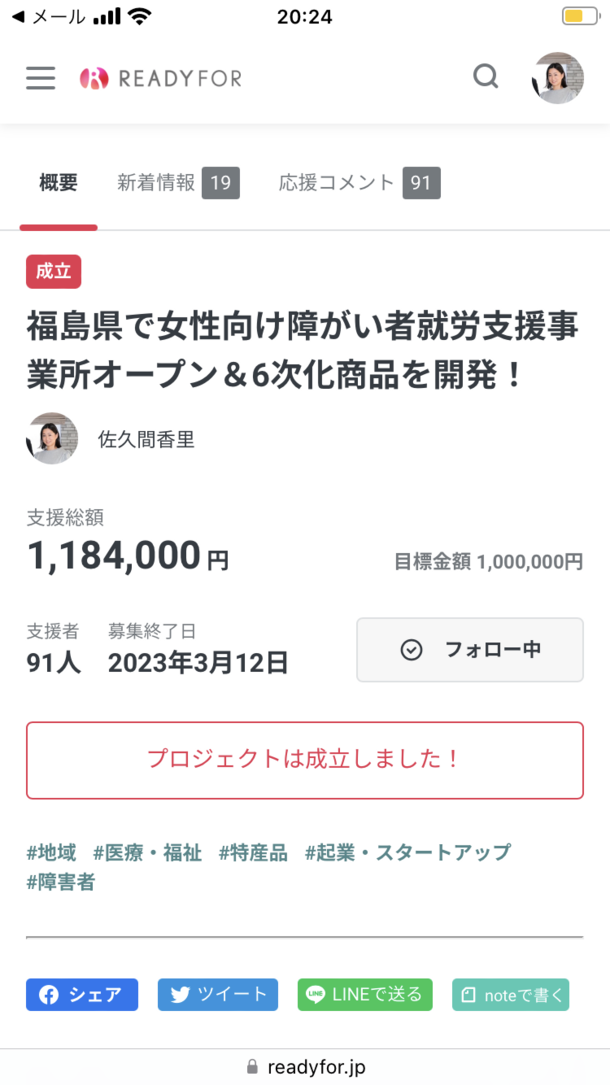Screen dimensions: 610x1085
Task: Tap the READYFOR logo to go home
Action: 161,78
